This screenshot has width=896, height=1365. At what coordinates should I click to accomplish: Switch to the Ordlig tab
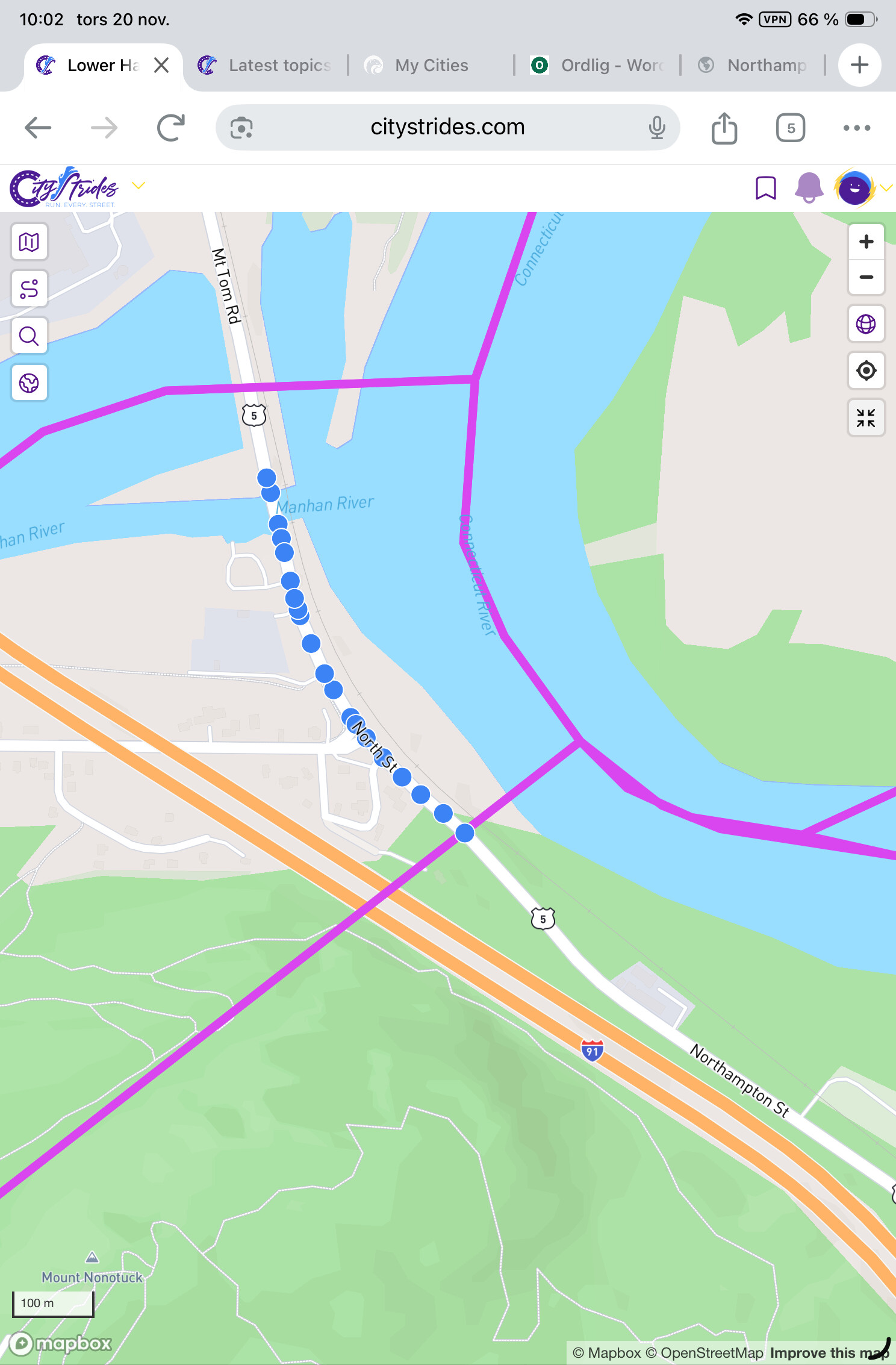click(598, 65)
